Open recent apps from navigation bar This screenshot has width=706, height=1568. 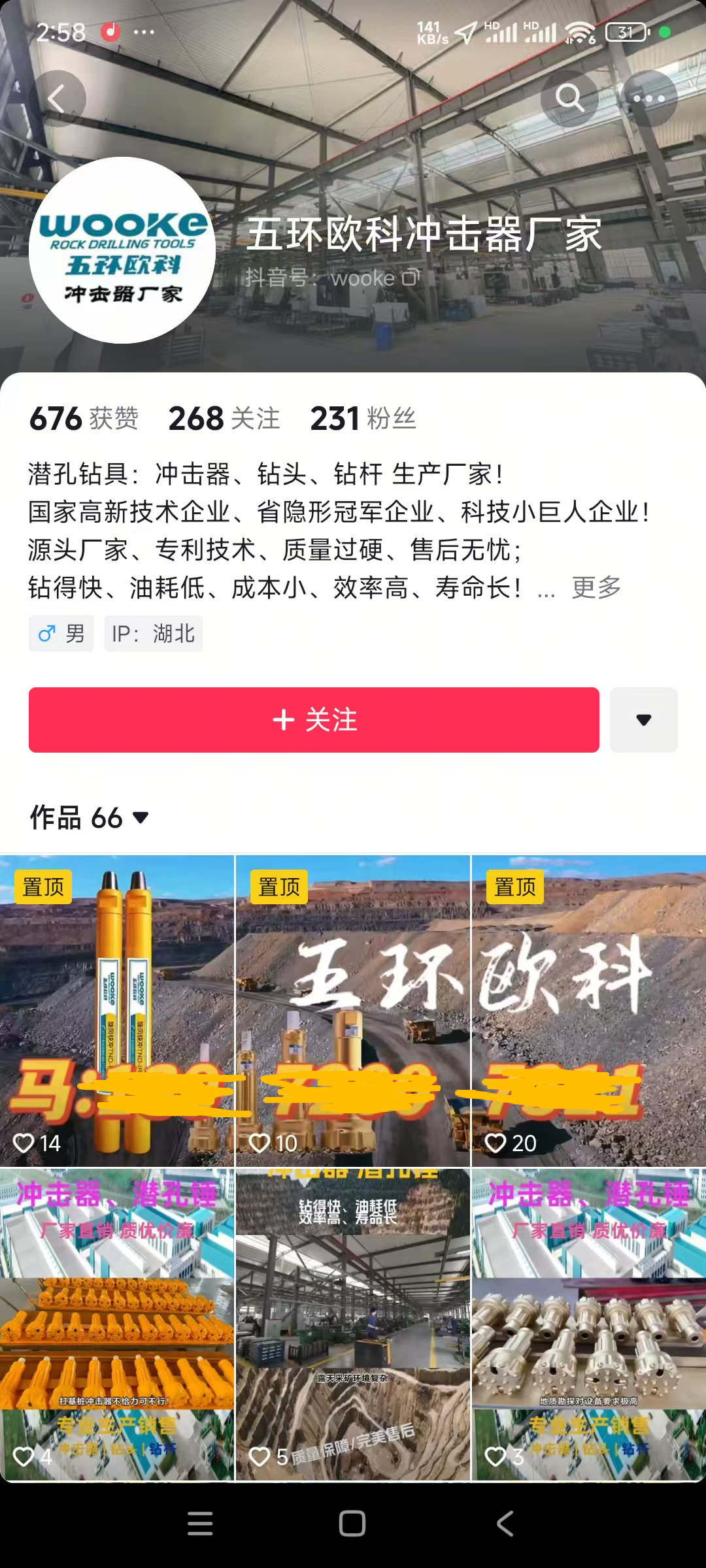click(x=200, y=1524)
